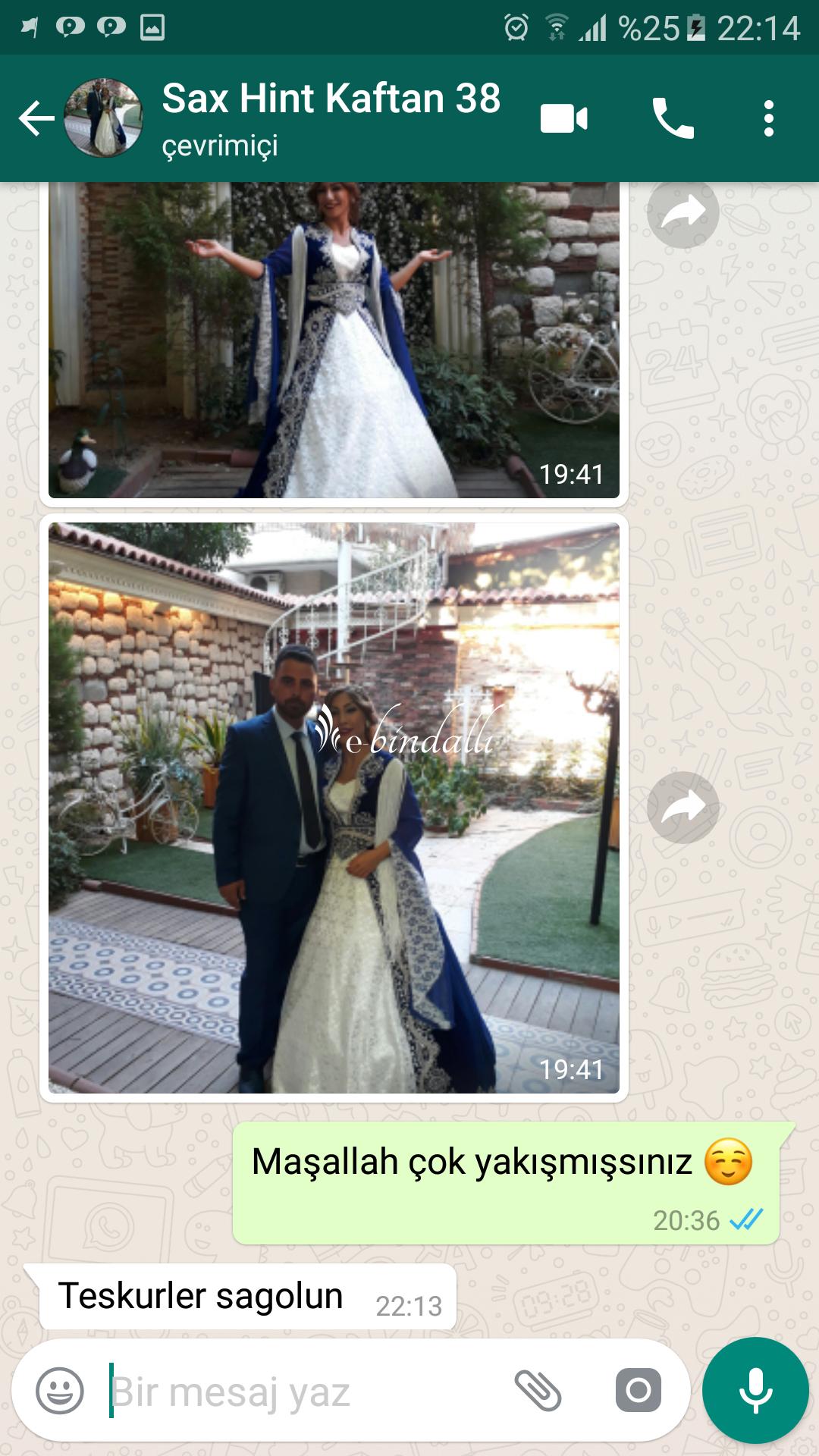This screenshot has height=1456, width=819.
Task: Focus the 'Bir mesaj yaz' message field
Action: pos(303,1391)
